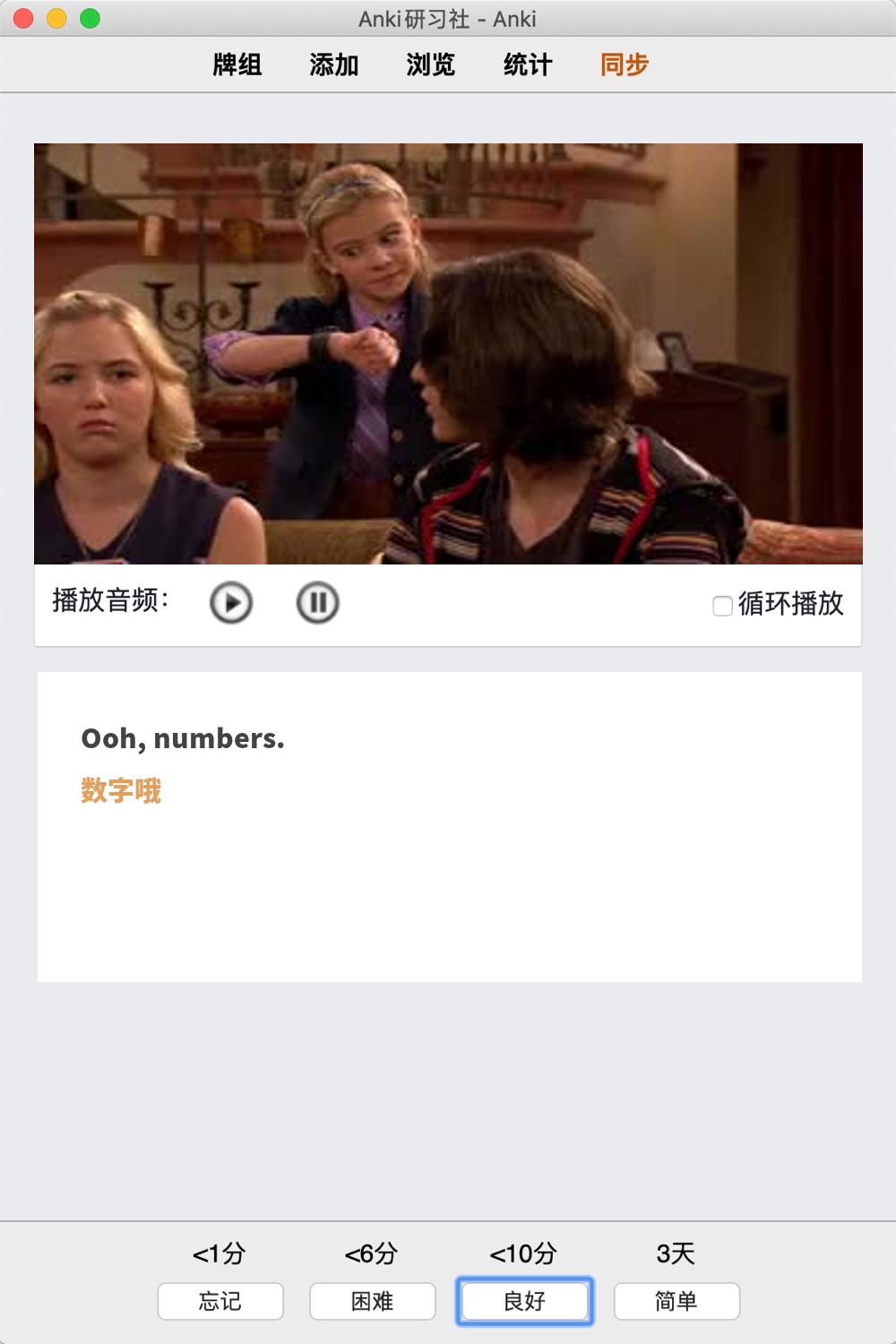
Task: Pause the card audio
Action: click(317, 603)
